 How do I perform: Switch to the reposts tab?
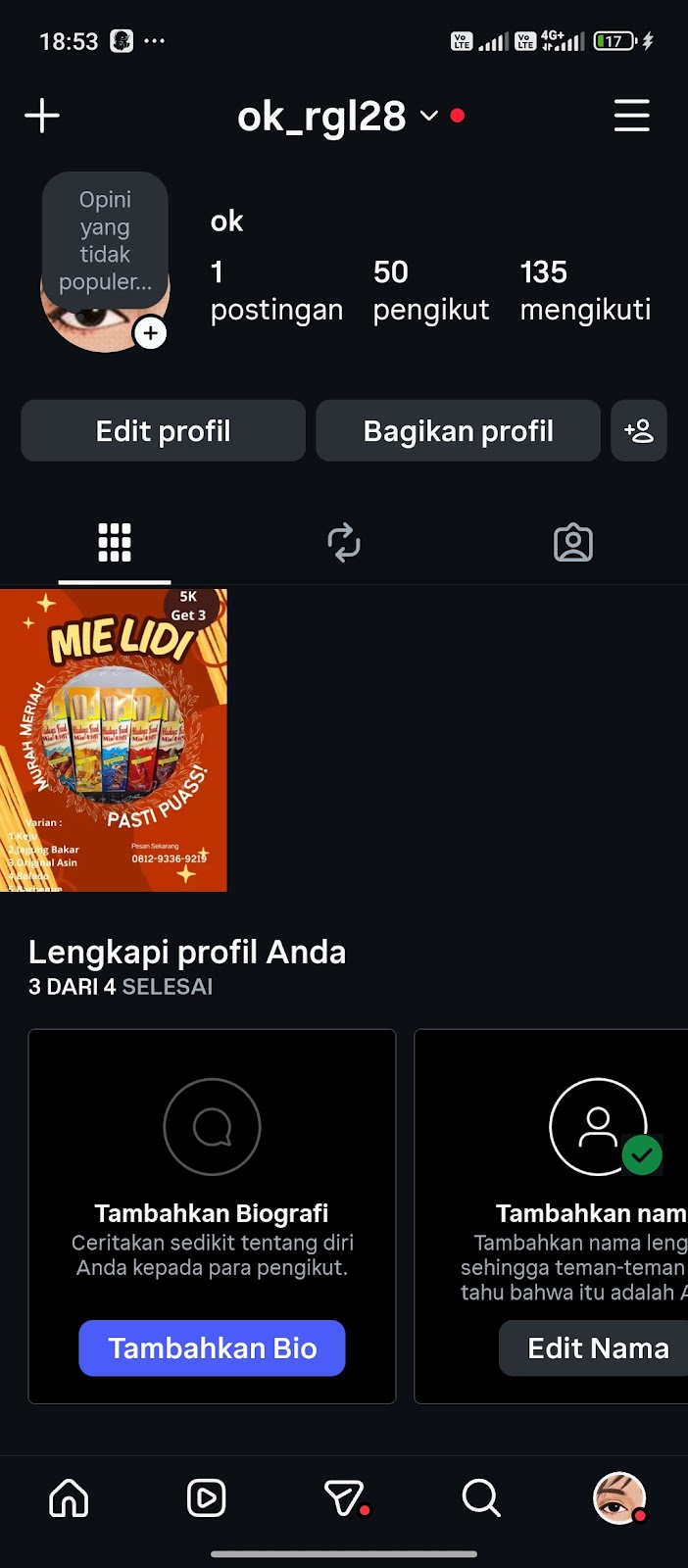tap(344, 543)
